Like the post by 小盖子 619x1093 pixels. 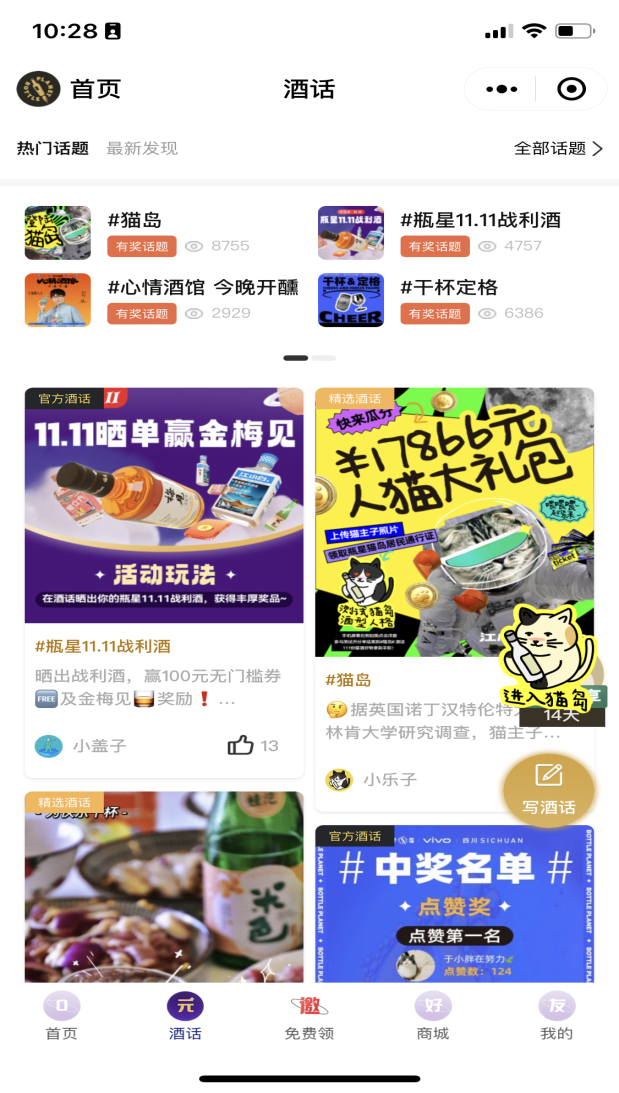point(241,745)
